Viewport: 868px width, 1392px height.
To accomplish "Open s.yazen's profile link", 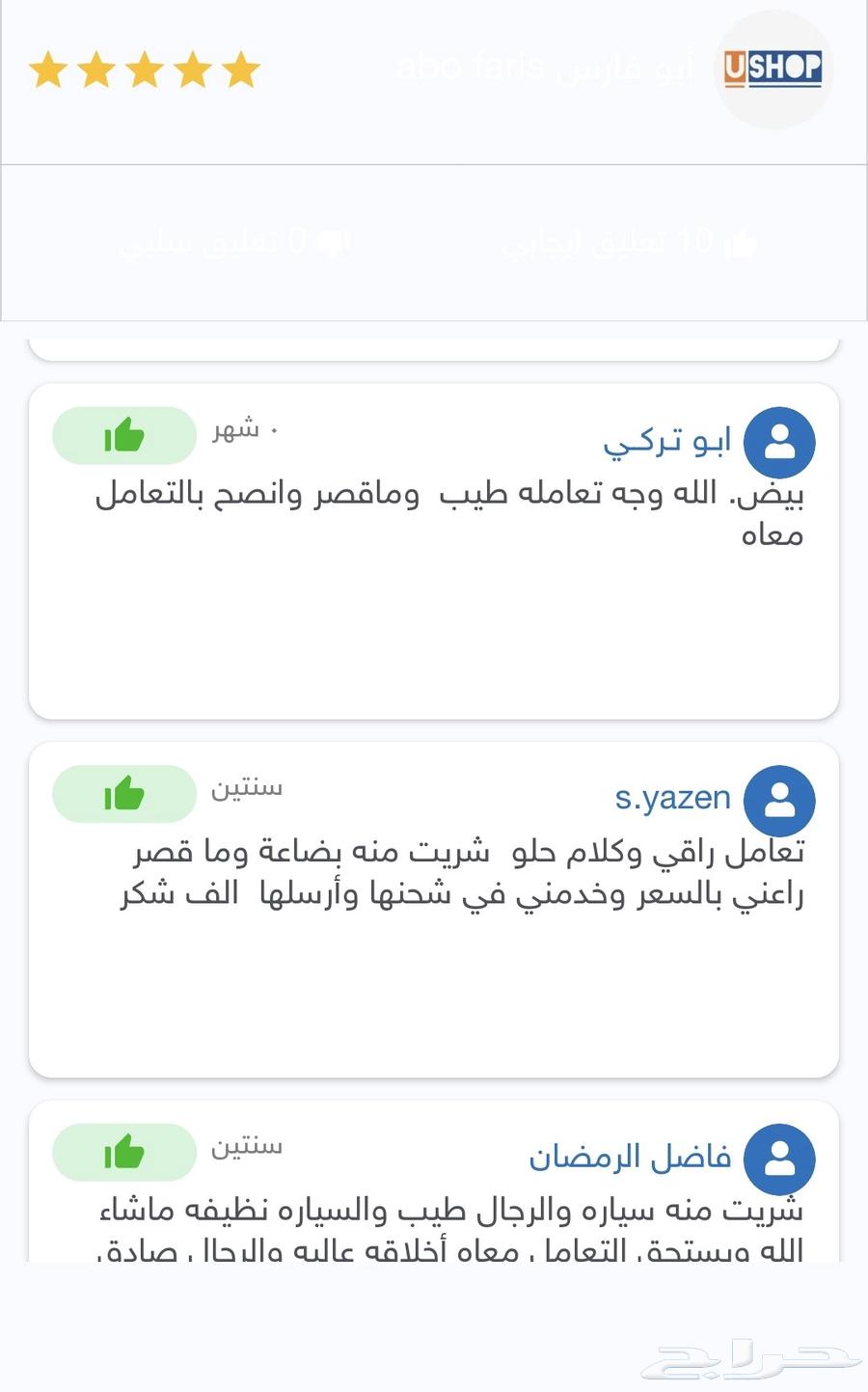I will pyautogui.click(x=673, y=798).
